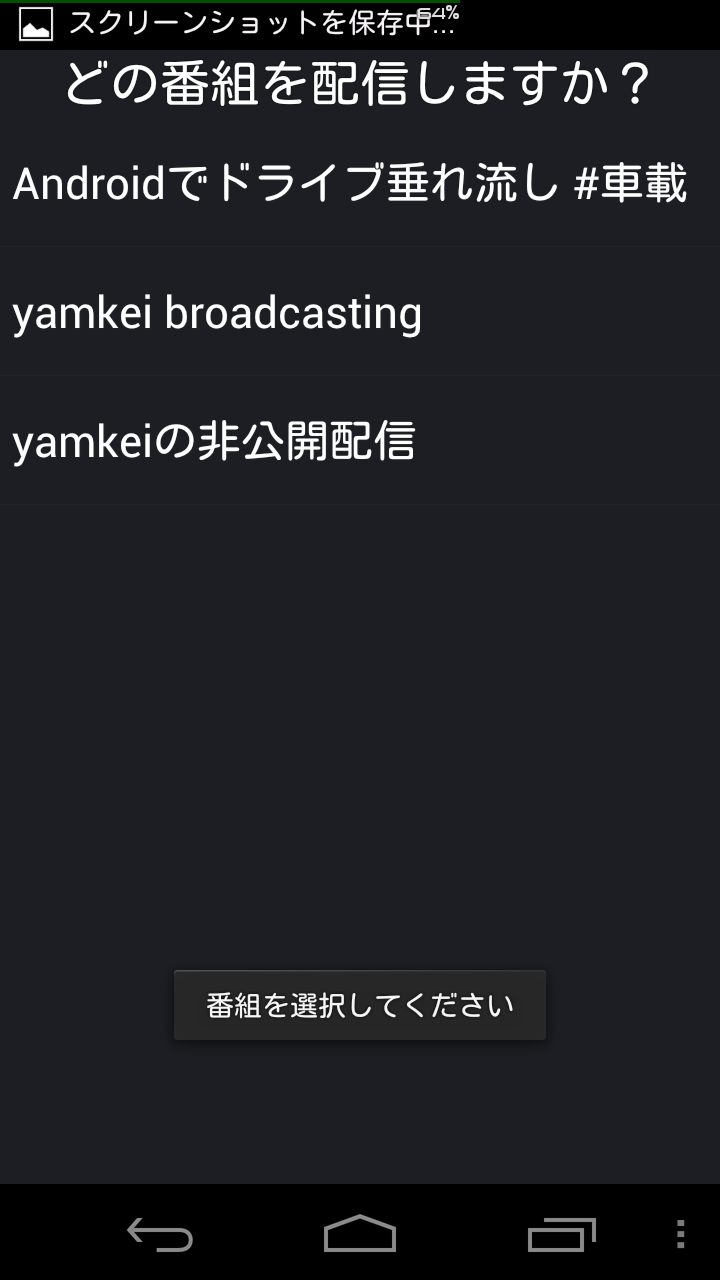Open the recent apps view
This screenshot has width=720, height=1280.
click(x=561, y=1234)
